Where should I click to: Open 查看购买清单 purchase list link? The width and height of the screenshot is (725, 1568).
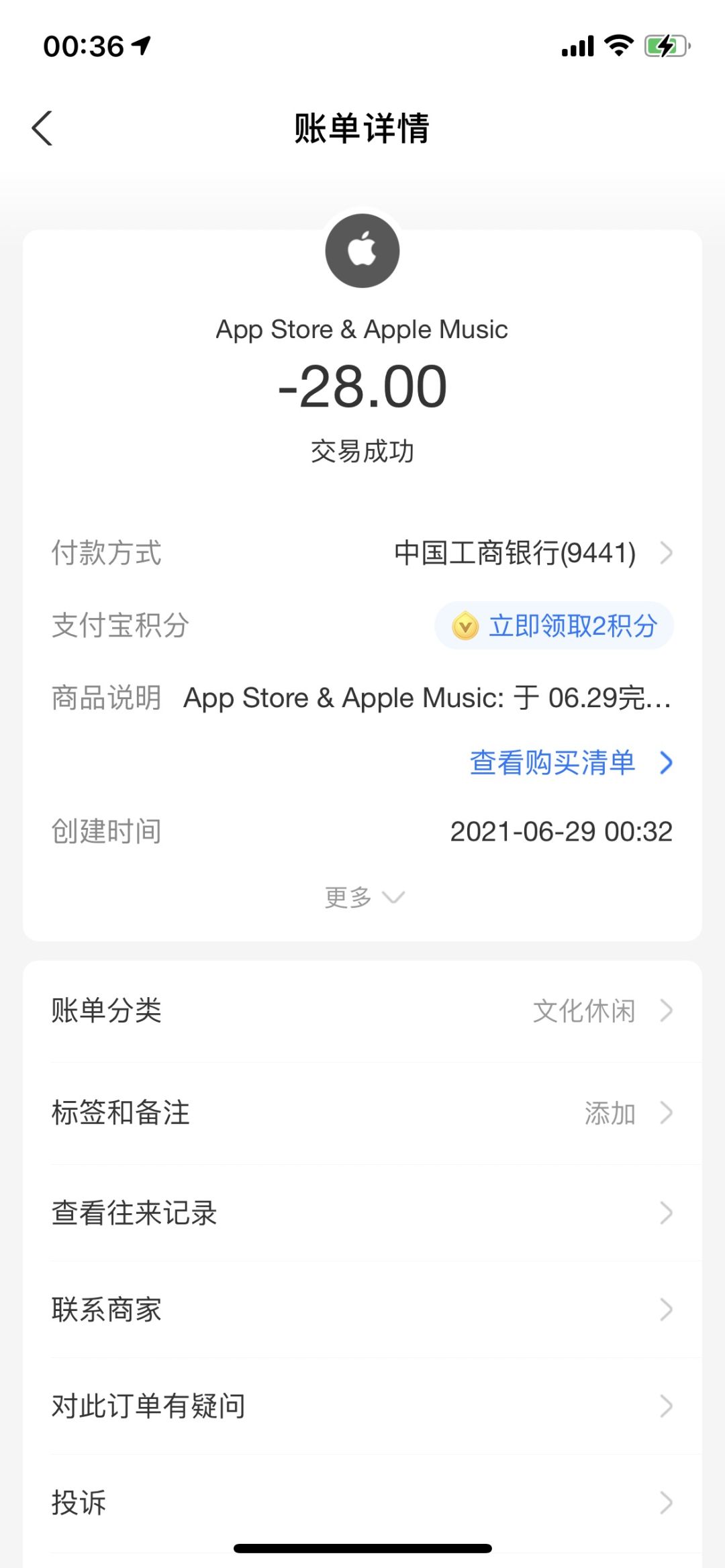pos(571,763)
